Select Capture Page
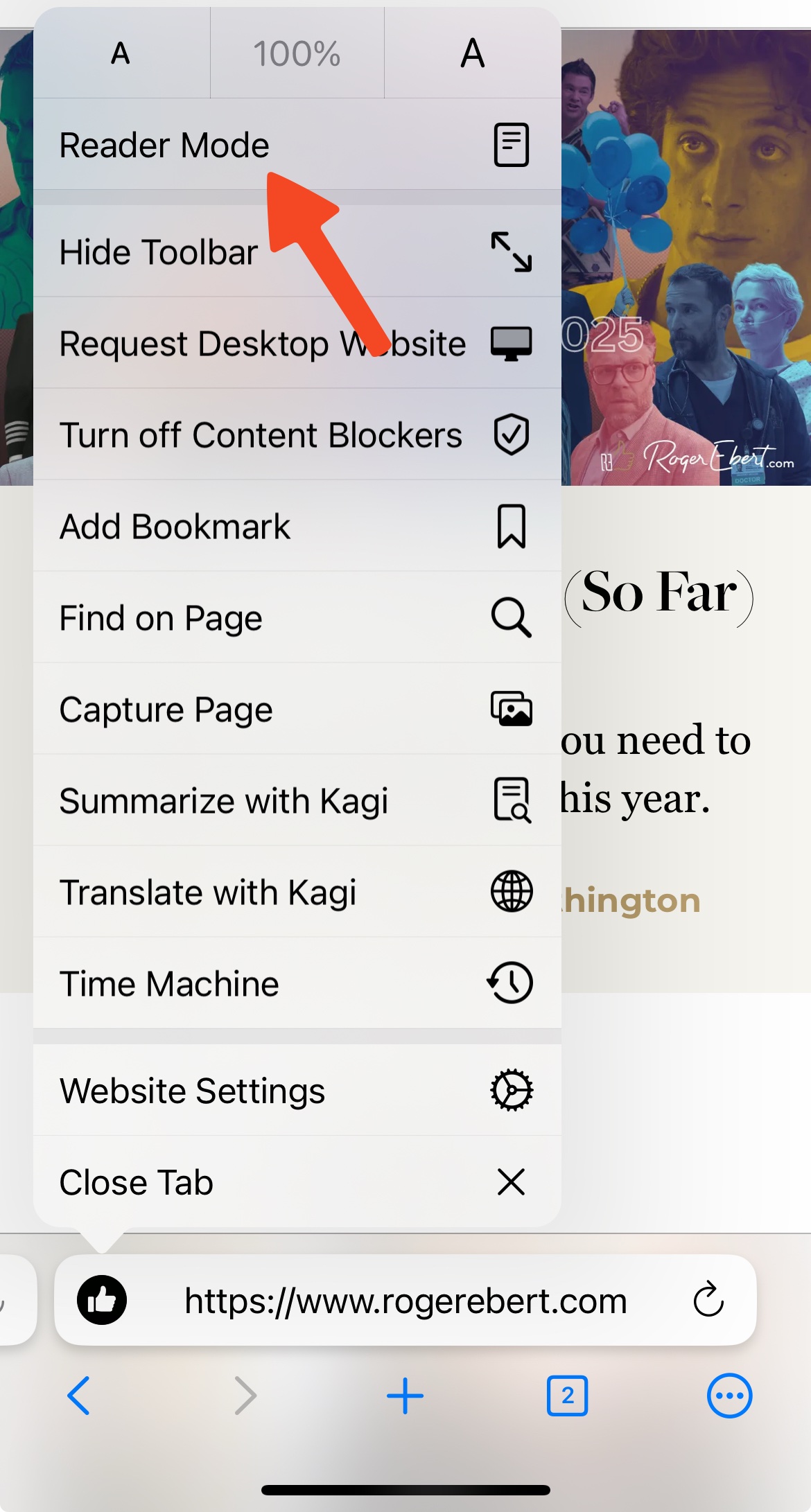Viewport: 811px width, 1512px height. [x=297, y=709]
